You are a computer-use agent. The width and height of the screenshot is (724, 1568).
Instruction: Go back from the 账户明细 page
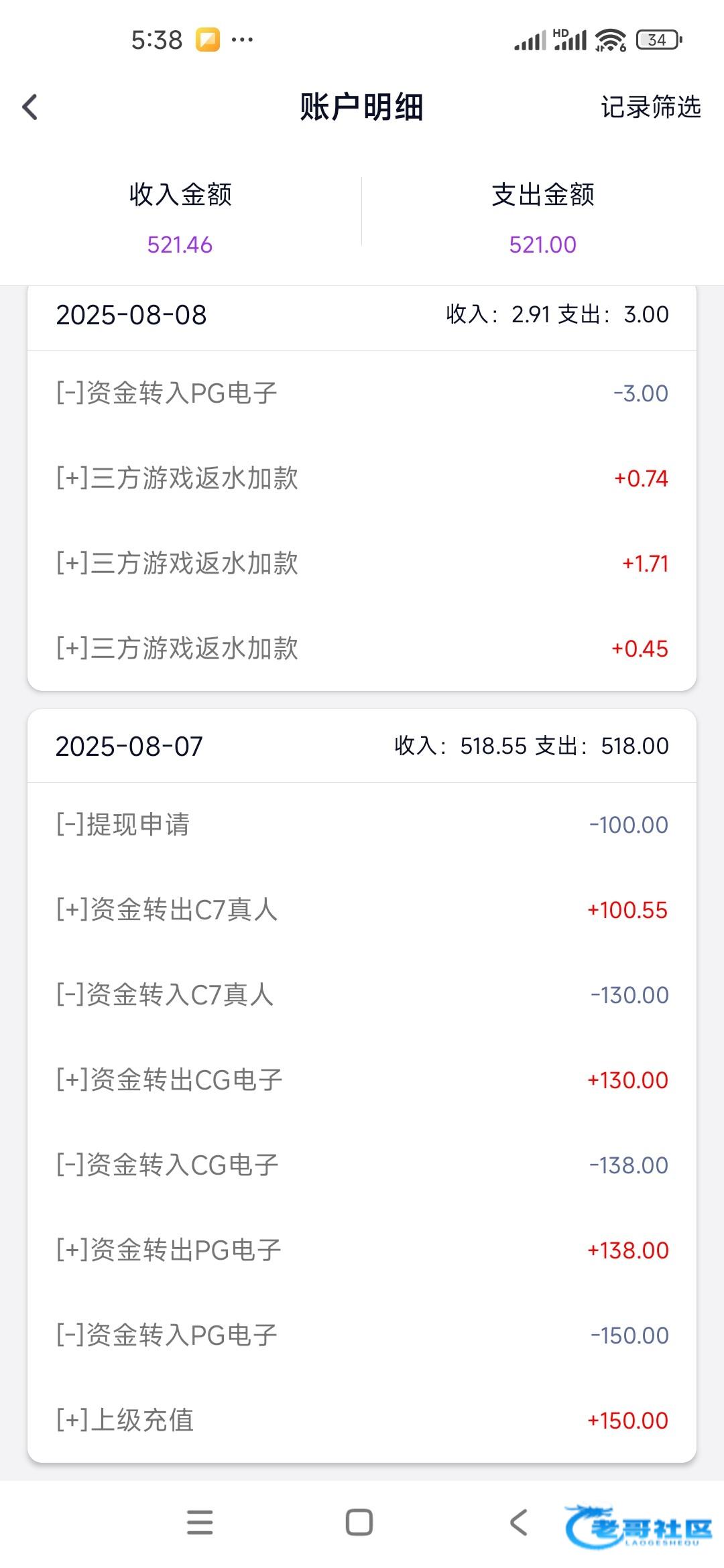[30, 107]
